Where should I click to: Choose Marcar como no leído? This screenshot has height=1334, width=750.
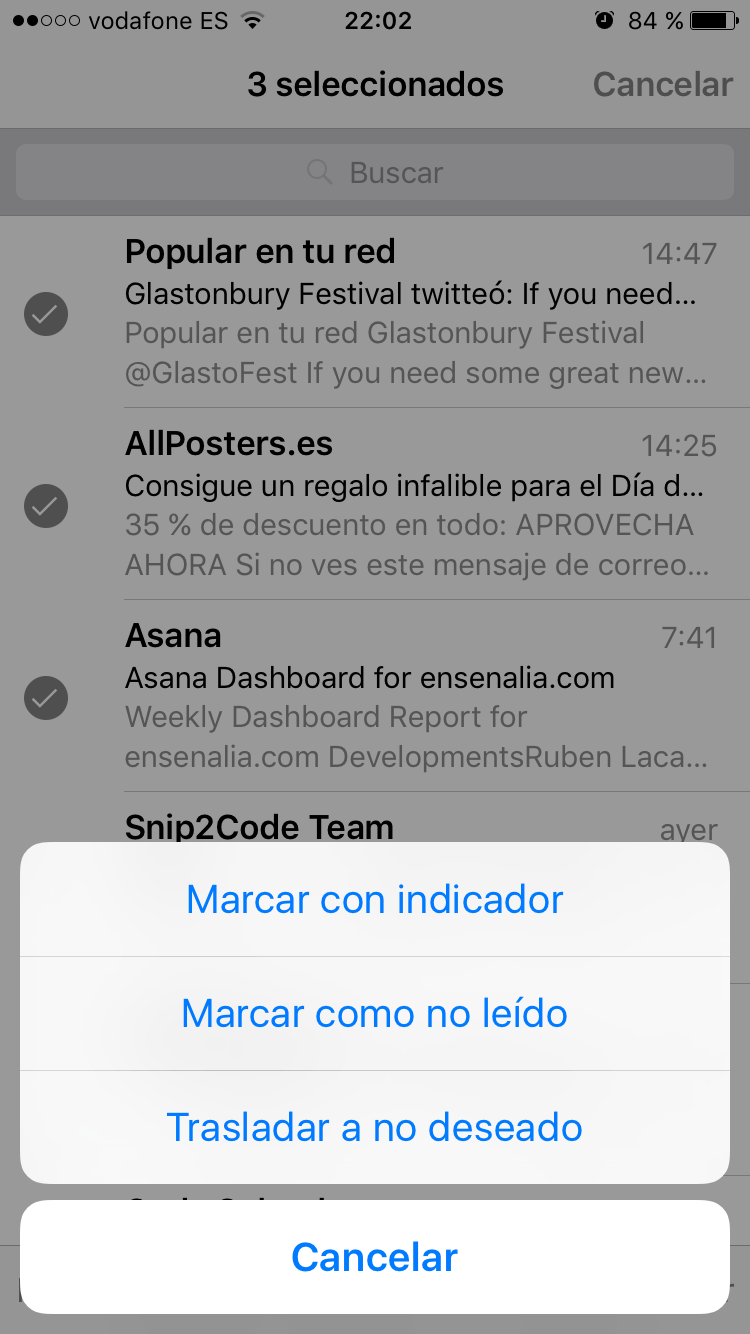[x=375, y=1014]
